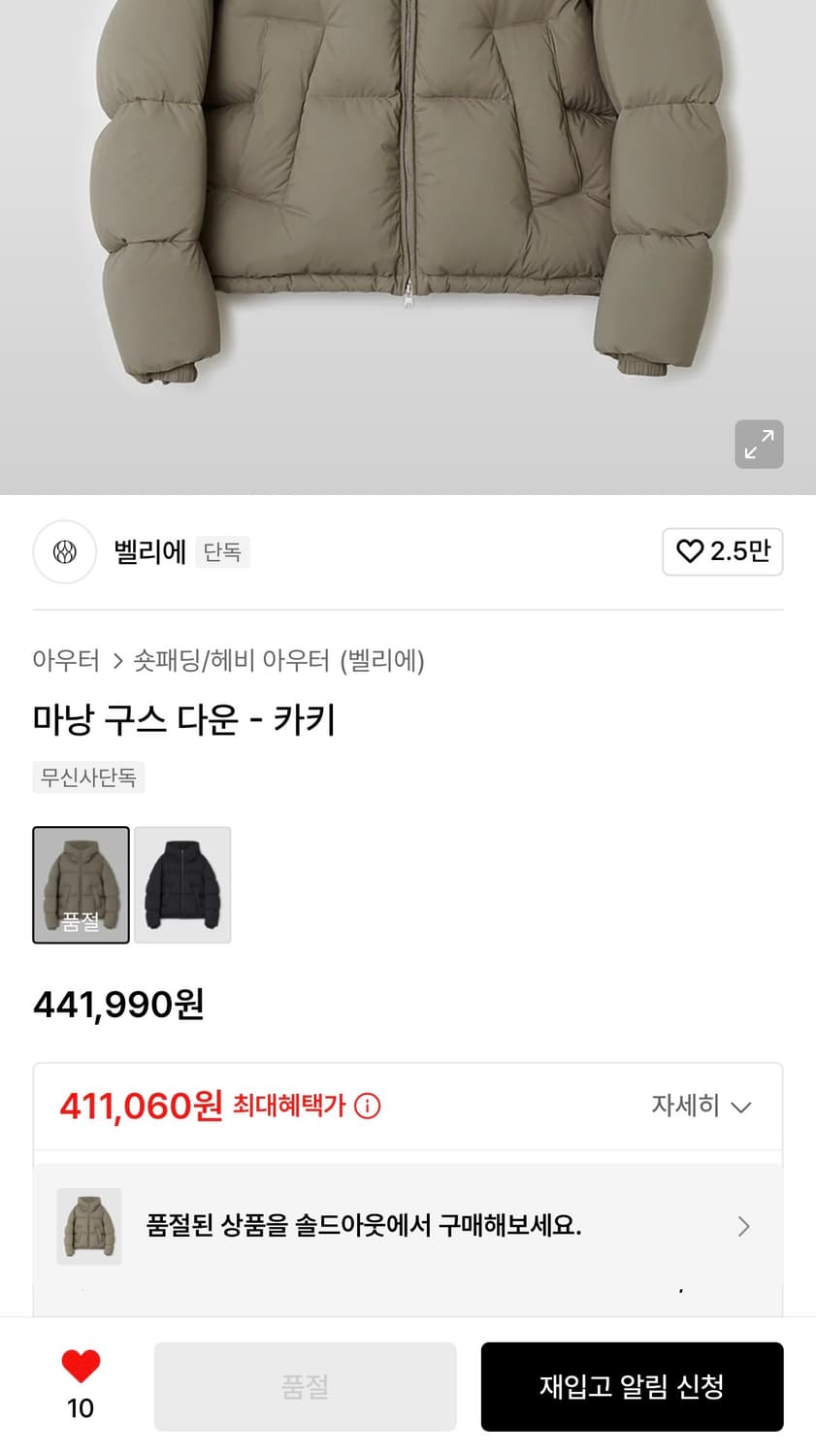Request restock alert via 재입고 알림 신청
This screenshot has width=816, height=1456.
coord(632,1385)
